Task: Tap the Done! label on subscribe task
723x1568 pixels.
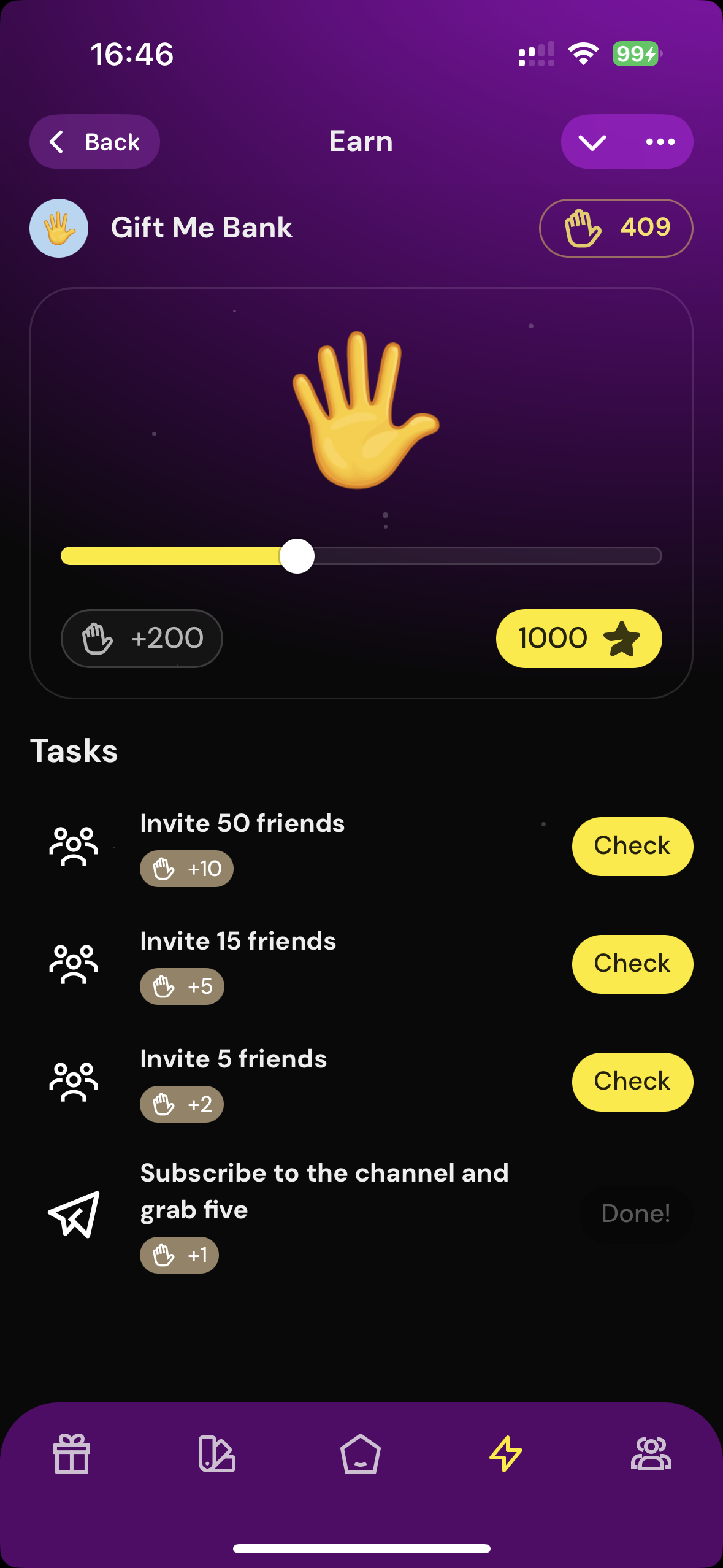Action: 635,1212
